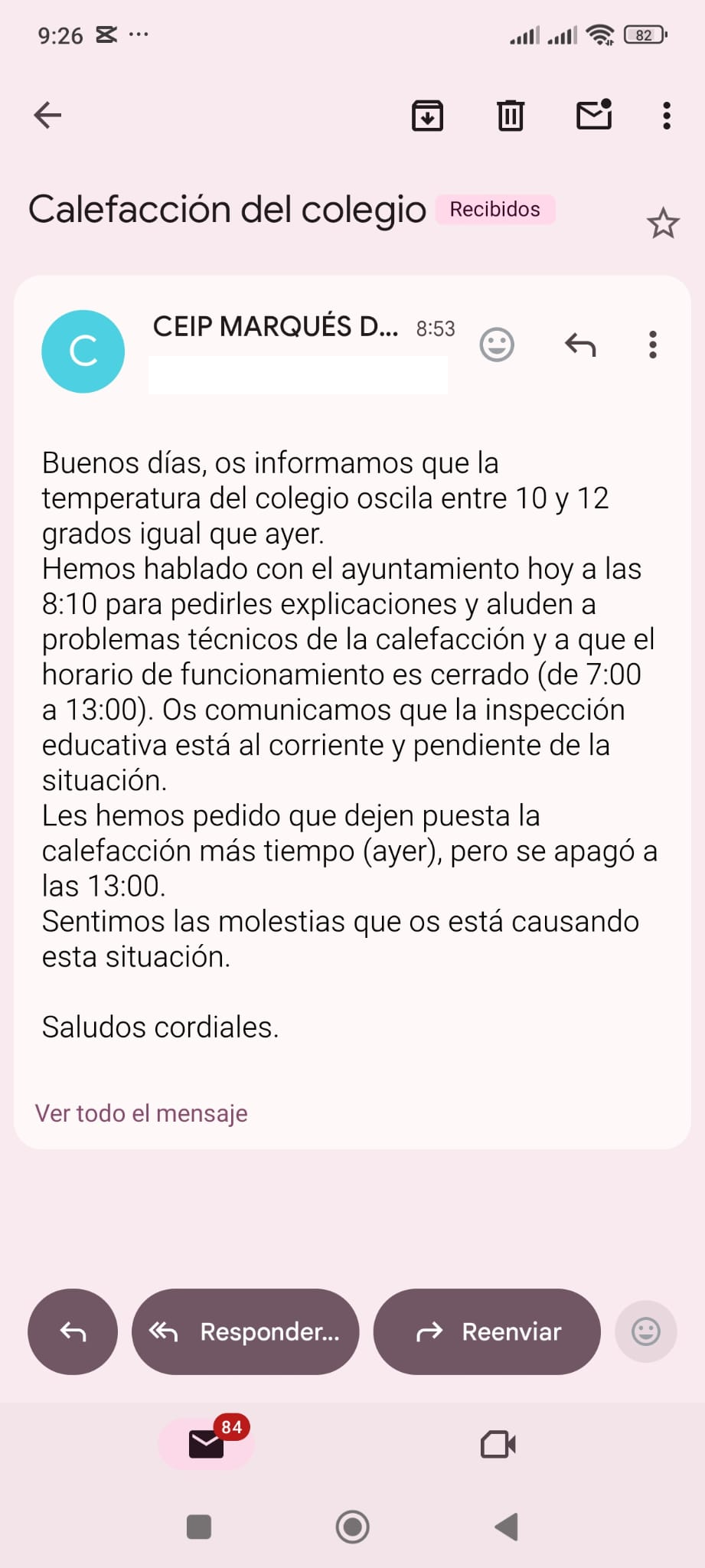Switch to the Mail tab
Viewport: 705px width, 1568px height.
[206, 1444]
